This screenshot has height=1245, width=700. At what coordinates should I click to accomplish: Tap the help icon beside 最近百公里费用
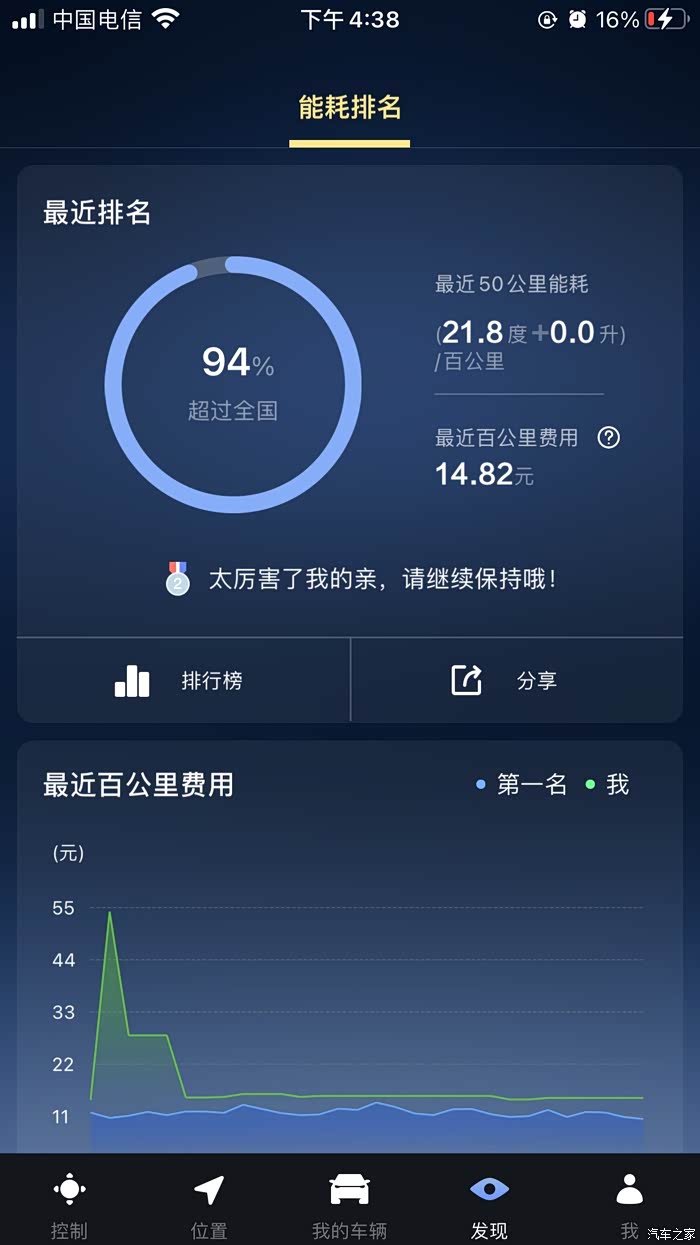pos(608,438)
